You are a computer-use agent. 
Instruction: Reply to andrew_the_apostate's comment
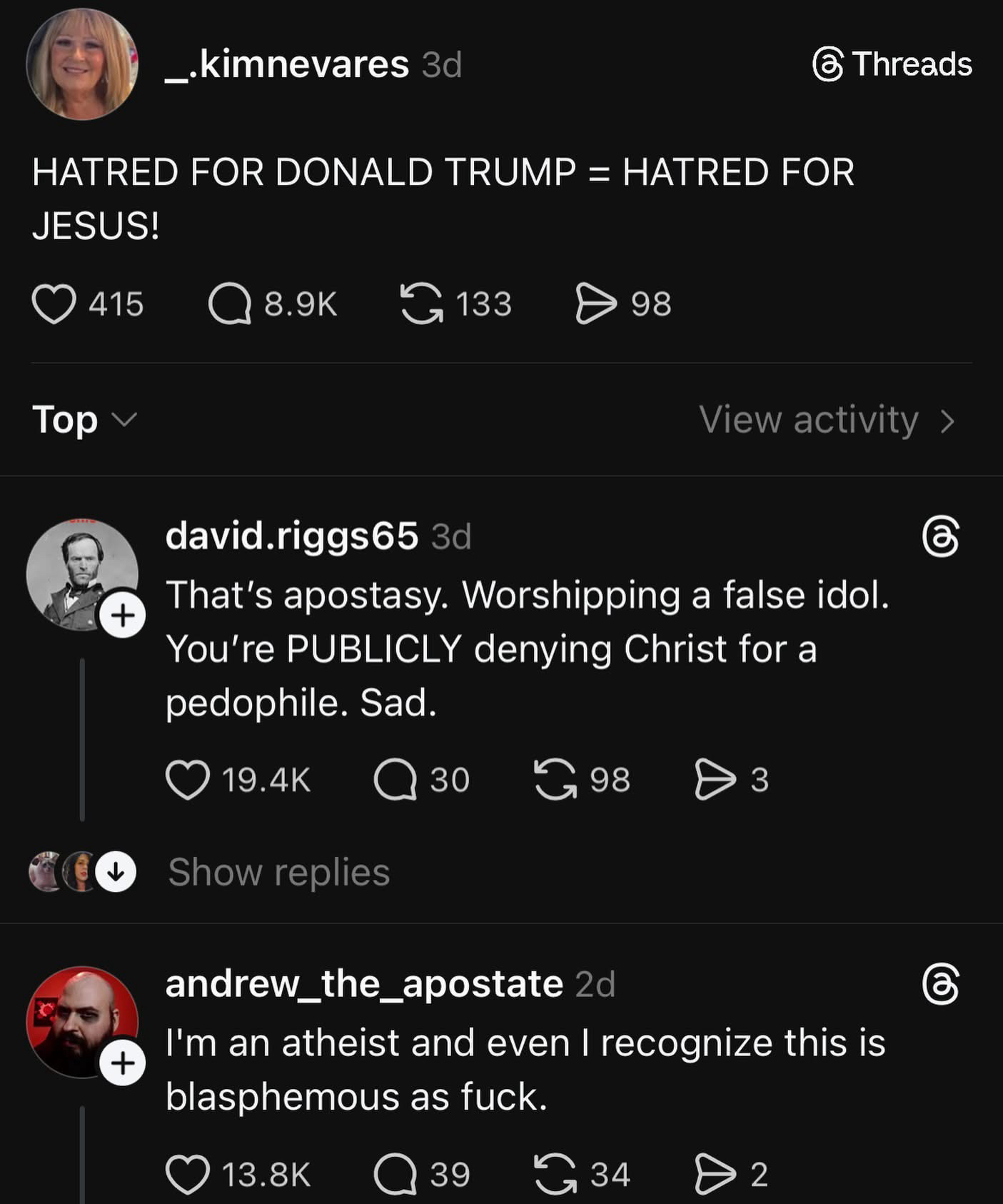coord(395,1175)
